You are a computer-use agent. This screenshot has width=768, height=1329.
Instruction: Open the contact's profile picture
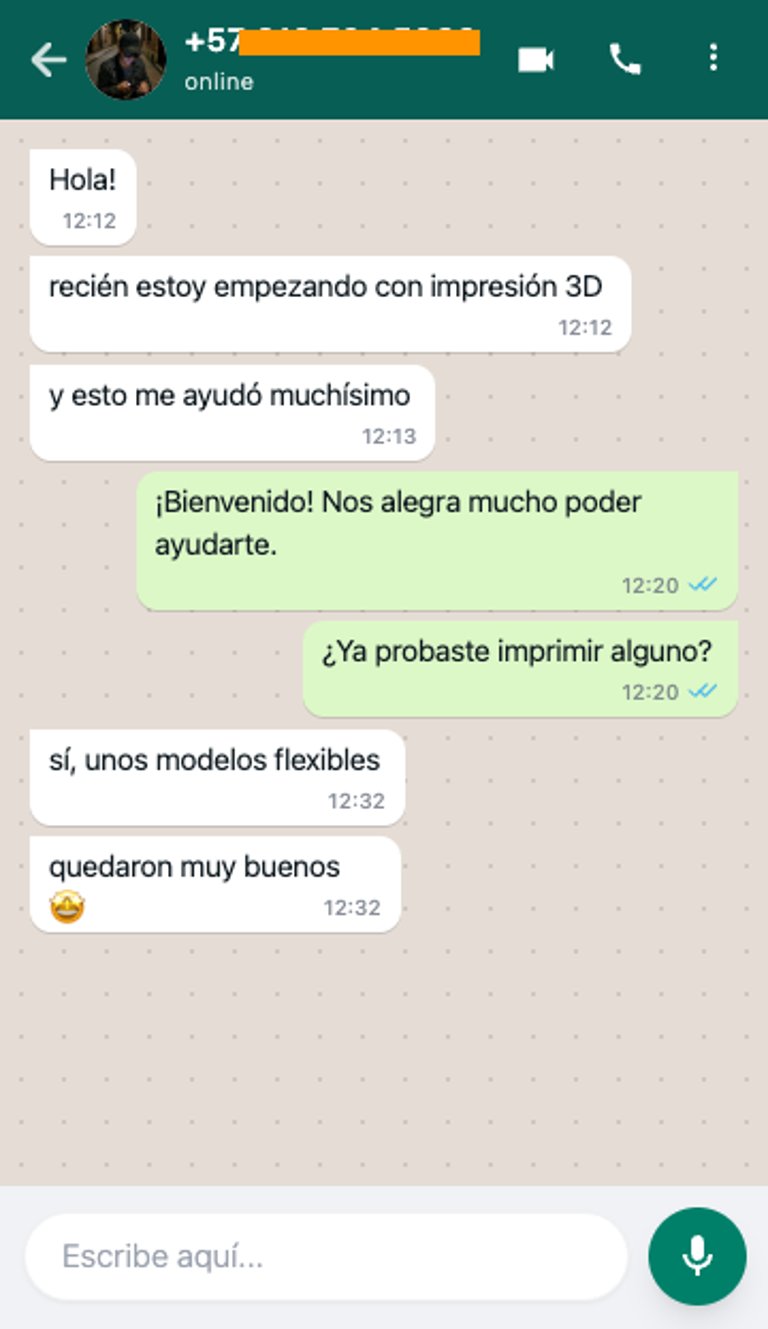click(x=126, y=60)
